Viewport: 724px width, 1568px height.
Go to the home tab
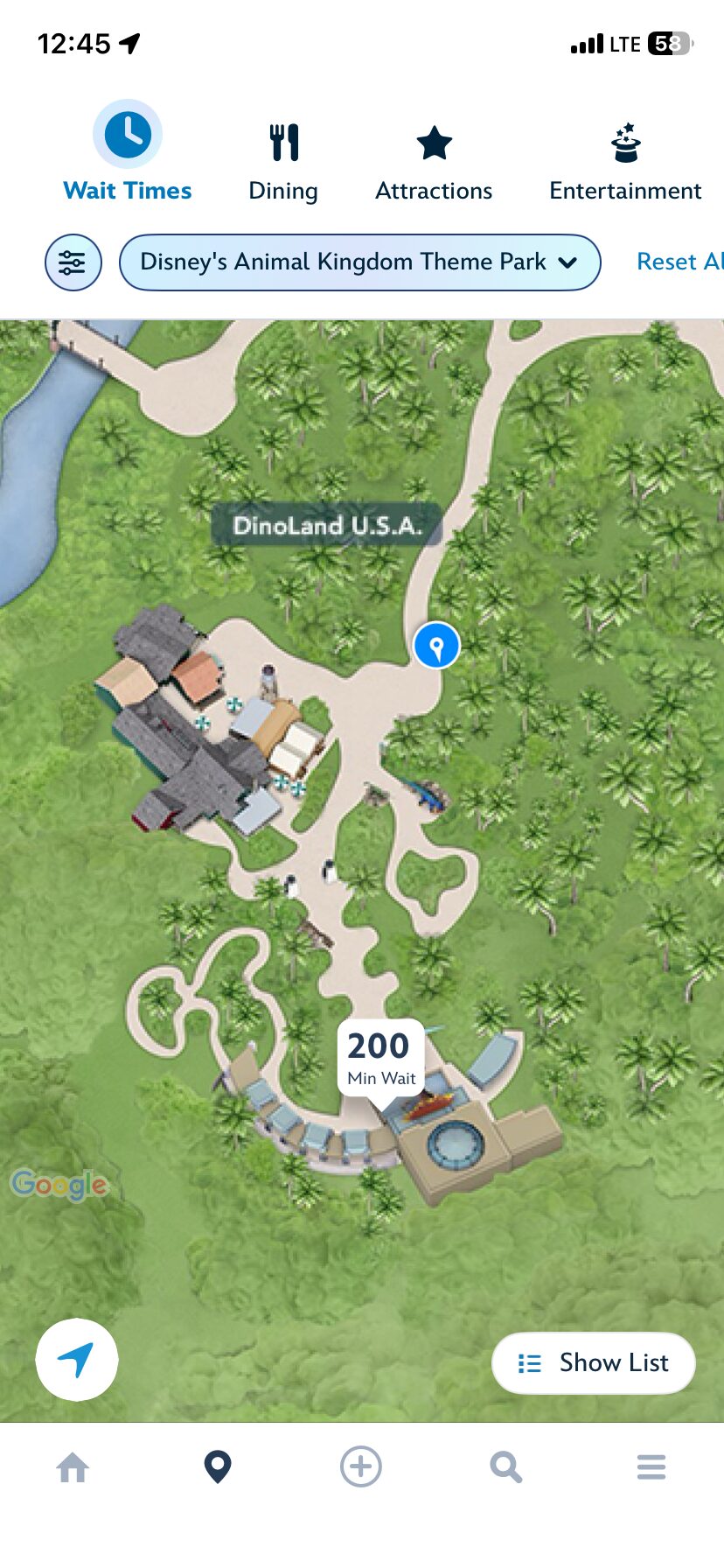[73, 1467]
